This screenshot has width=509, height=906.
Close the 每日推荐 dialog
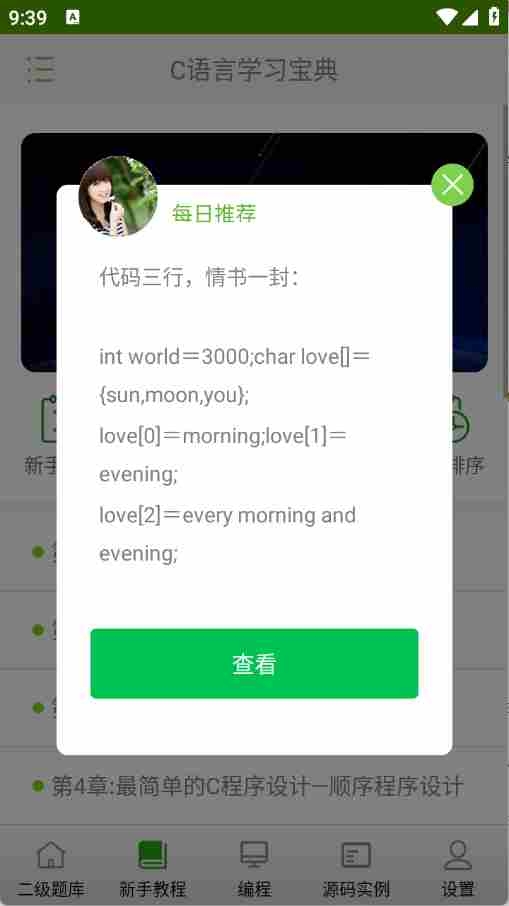coord(452,185)
